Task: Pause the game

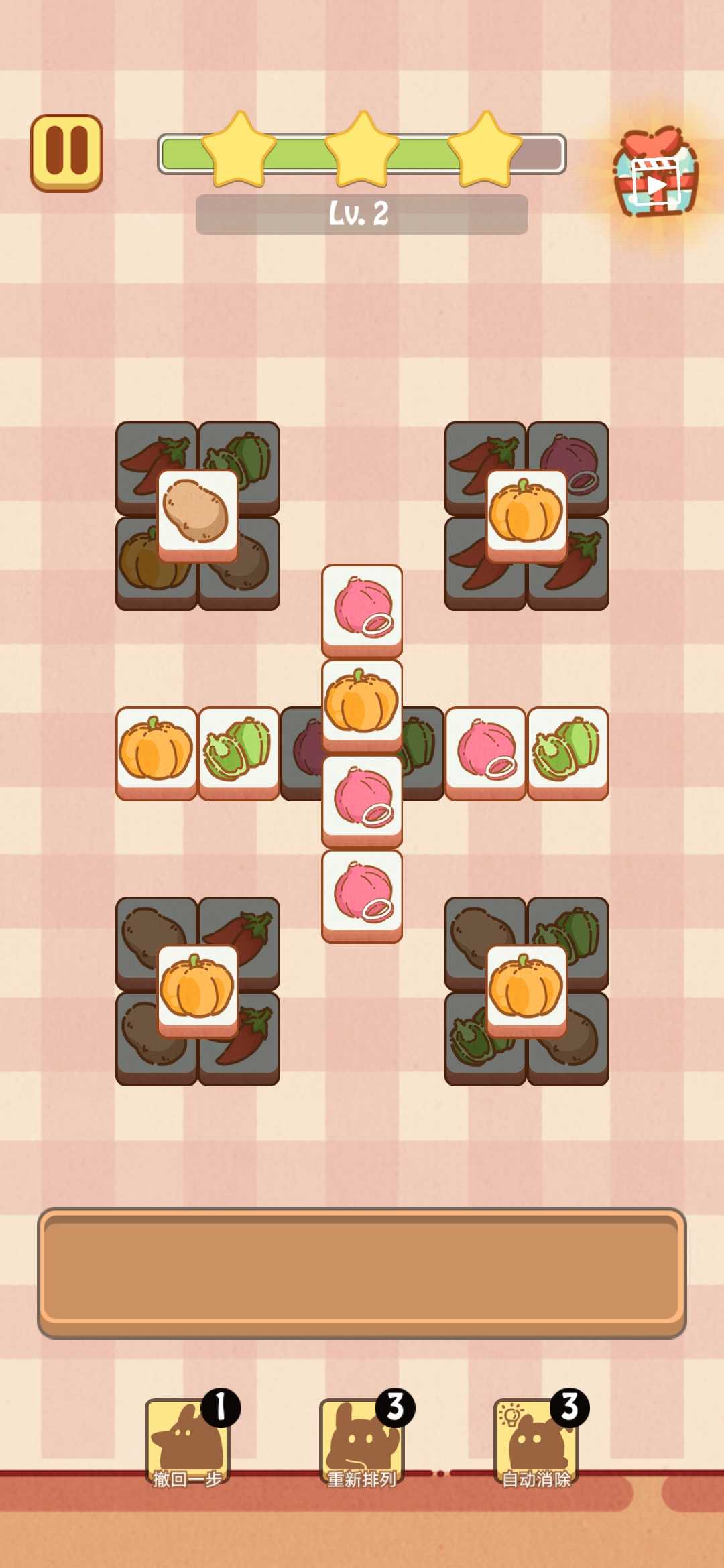Action: click(66, 152)
